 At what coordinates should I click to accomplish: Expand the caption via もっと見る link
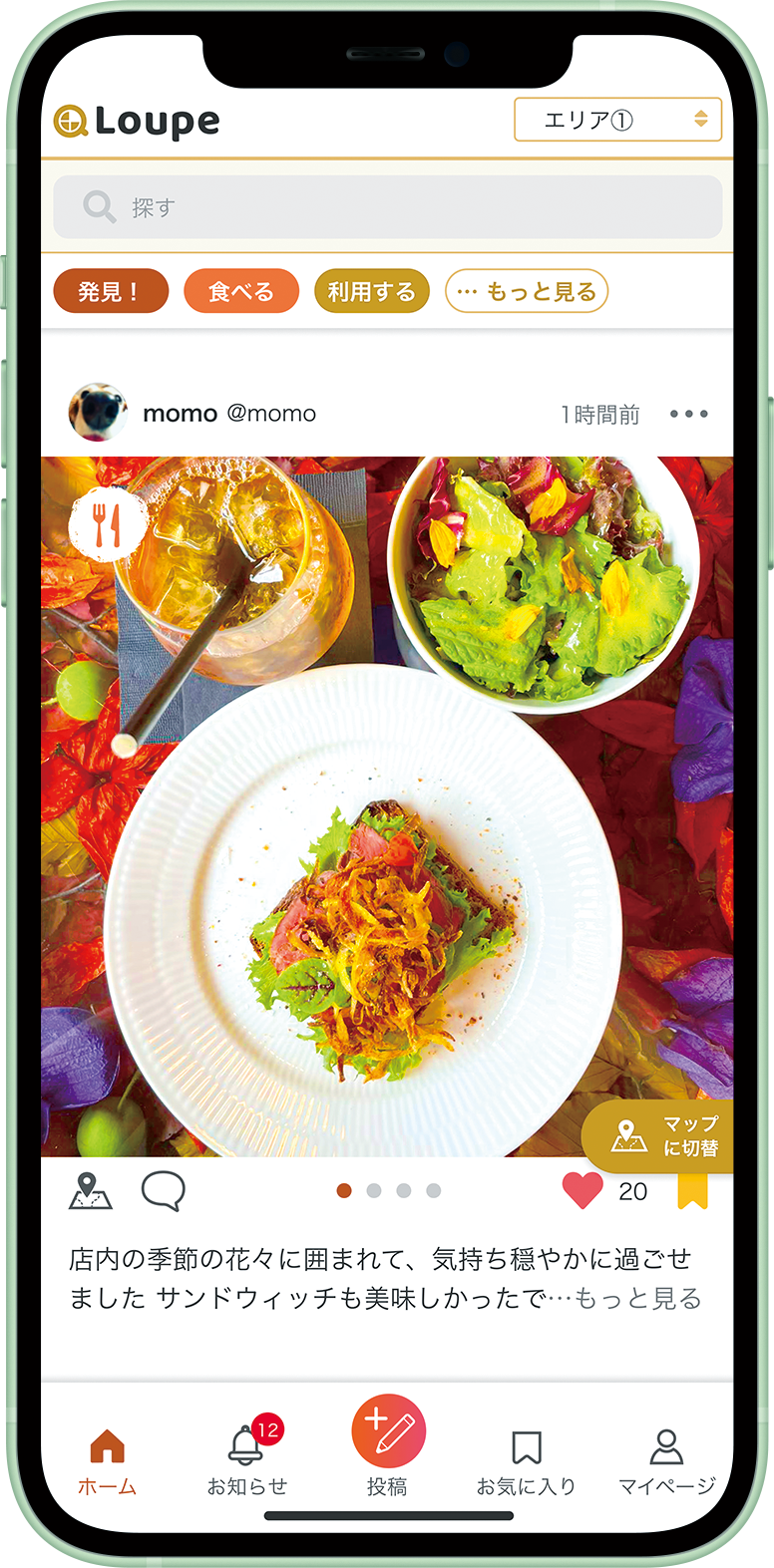pos(638,1298)
